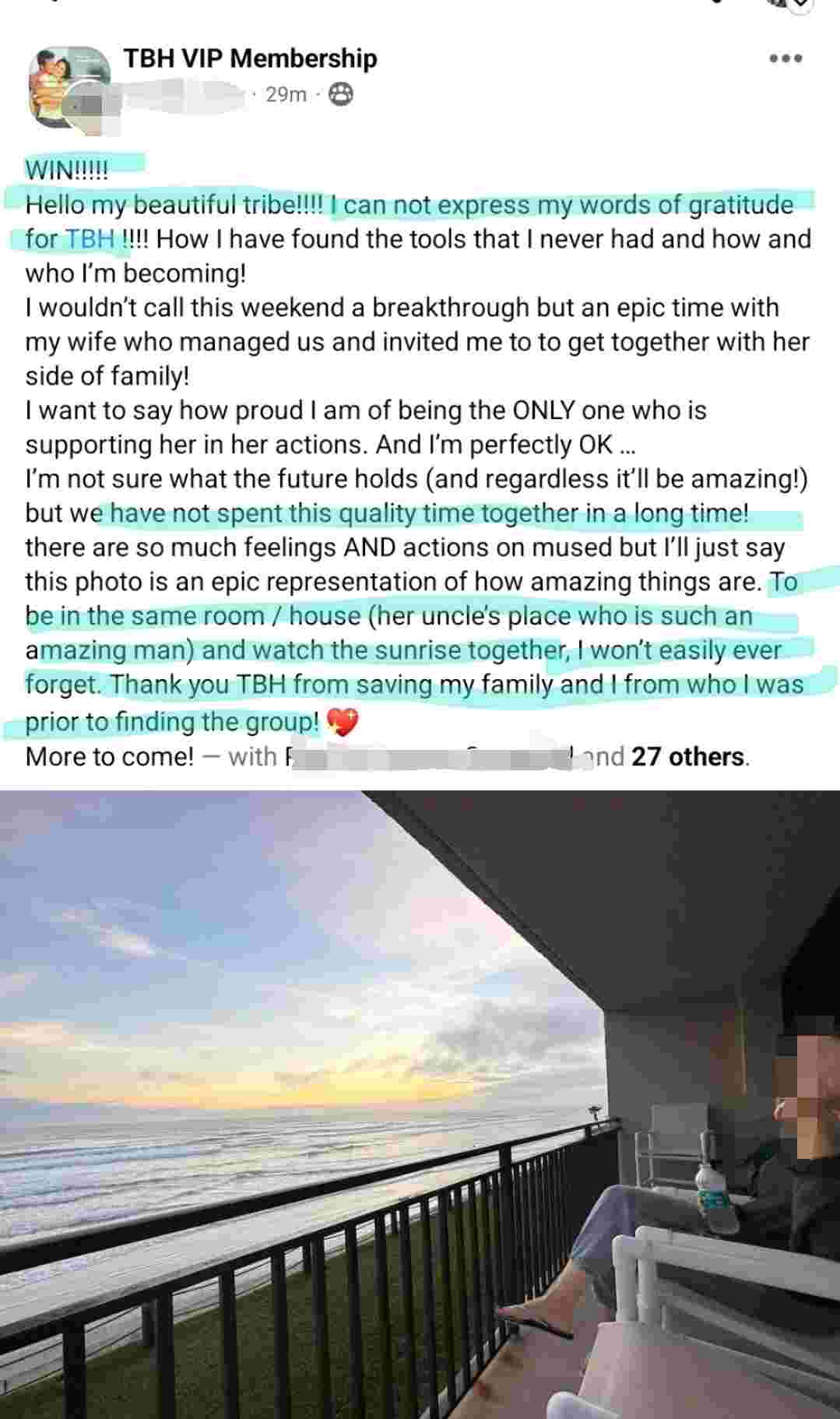The image size is (840, 1419).
Task: Open the sunrise balcony photo
Action: click(x=420, y=1104)
